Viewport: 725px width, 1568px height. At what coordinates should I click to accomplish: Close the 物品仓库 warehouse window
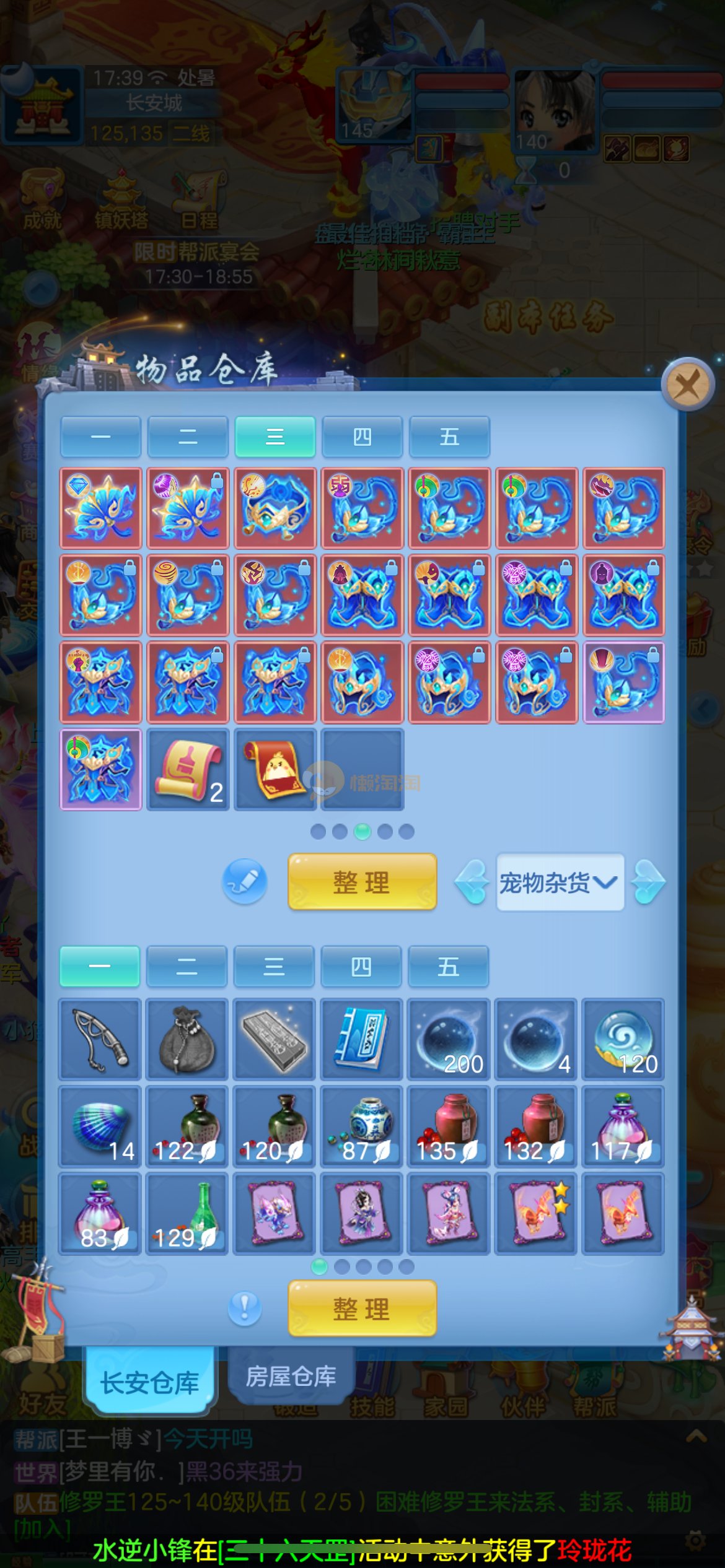tap(688, 385)
